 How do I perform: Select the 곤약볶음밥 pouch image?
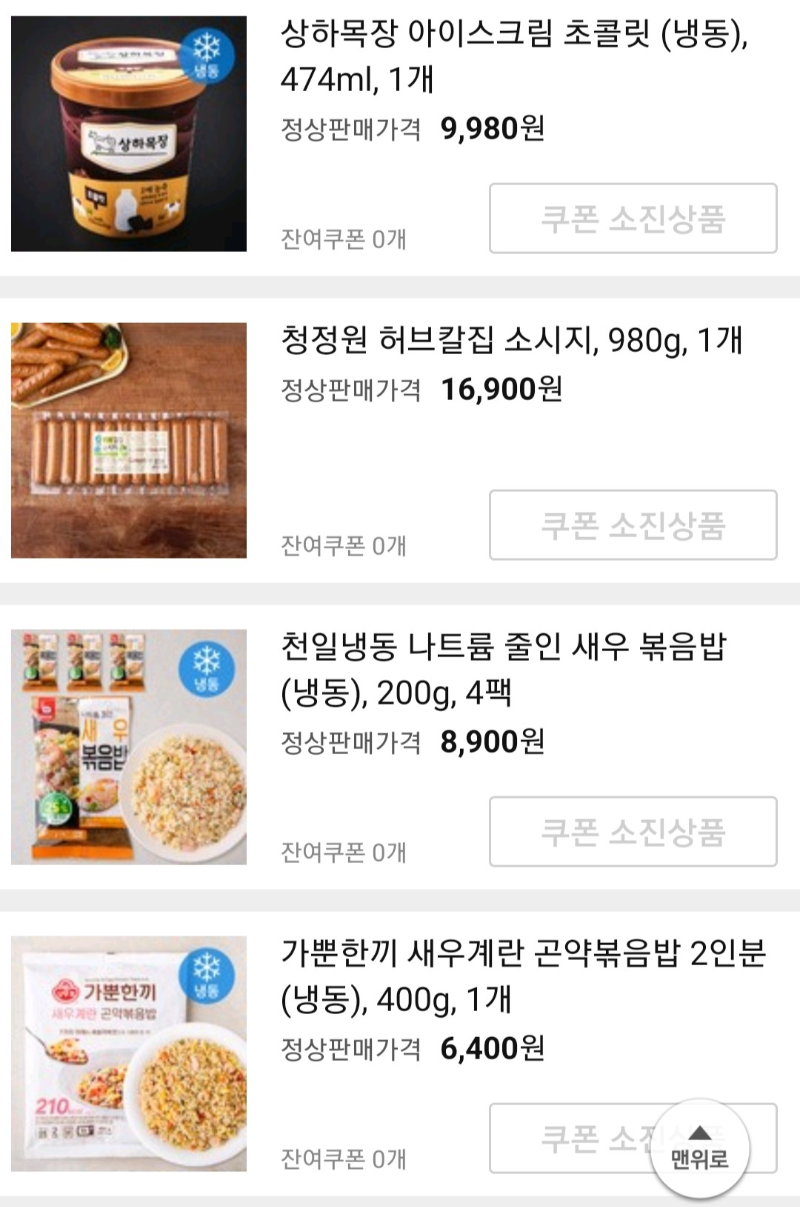click(x=128, y=1048)
